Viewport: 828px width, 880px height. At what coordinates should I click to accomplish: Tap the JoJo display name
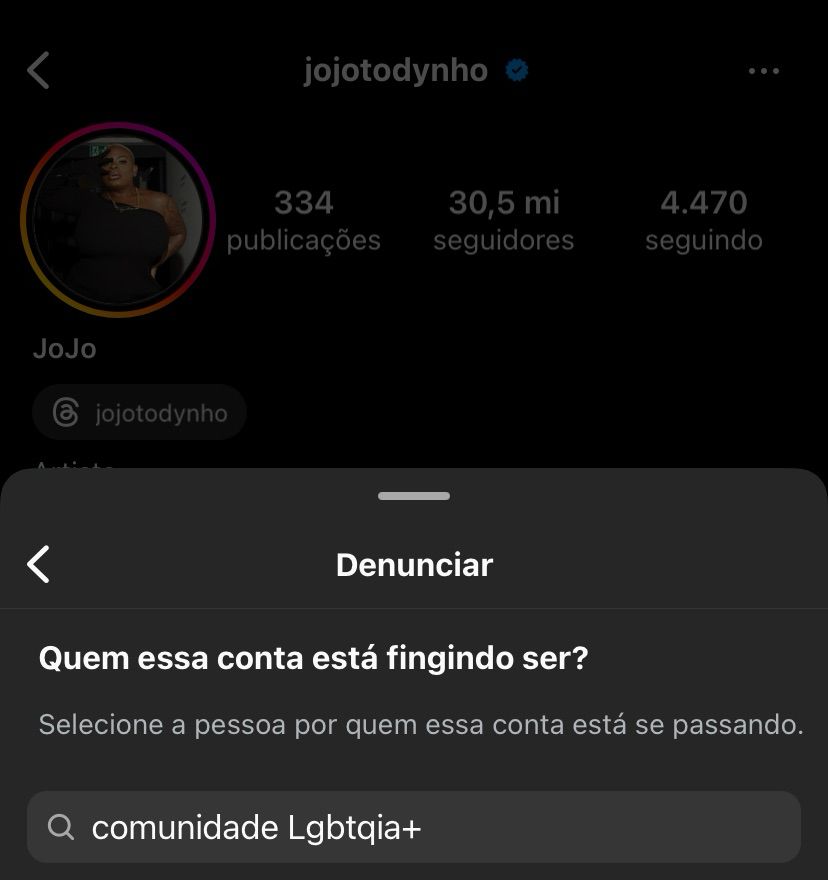[x=66, y=348]
